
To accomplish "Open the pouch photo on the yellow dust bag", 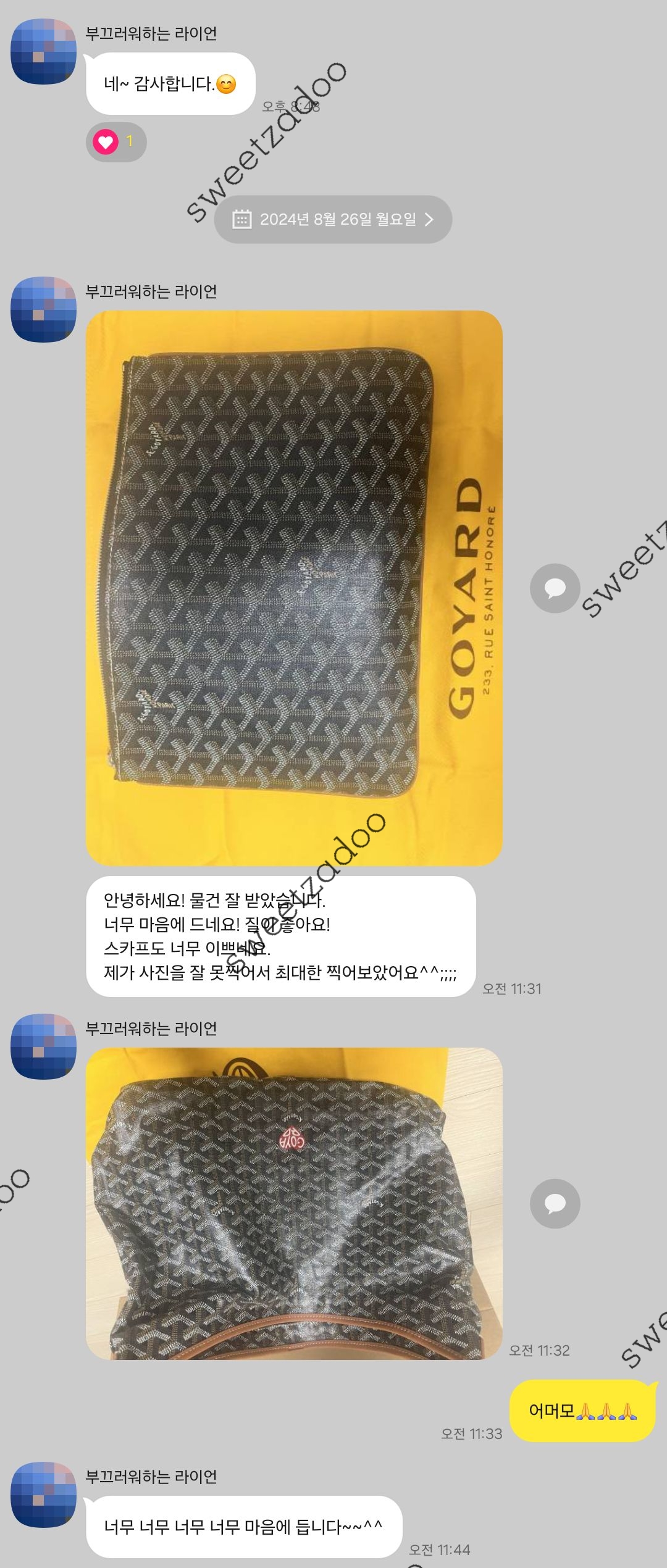I will point(294,587).
